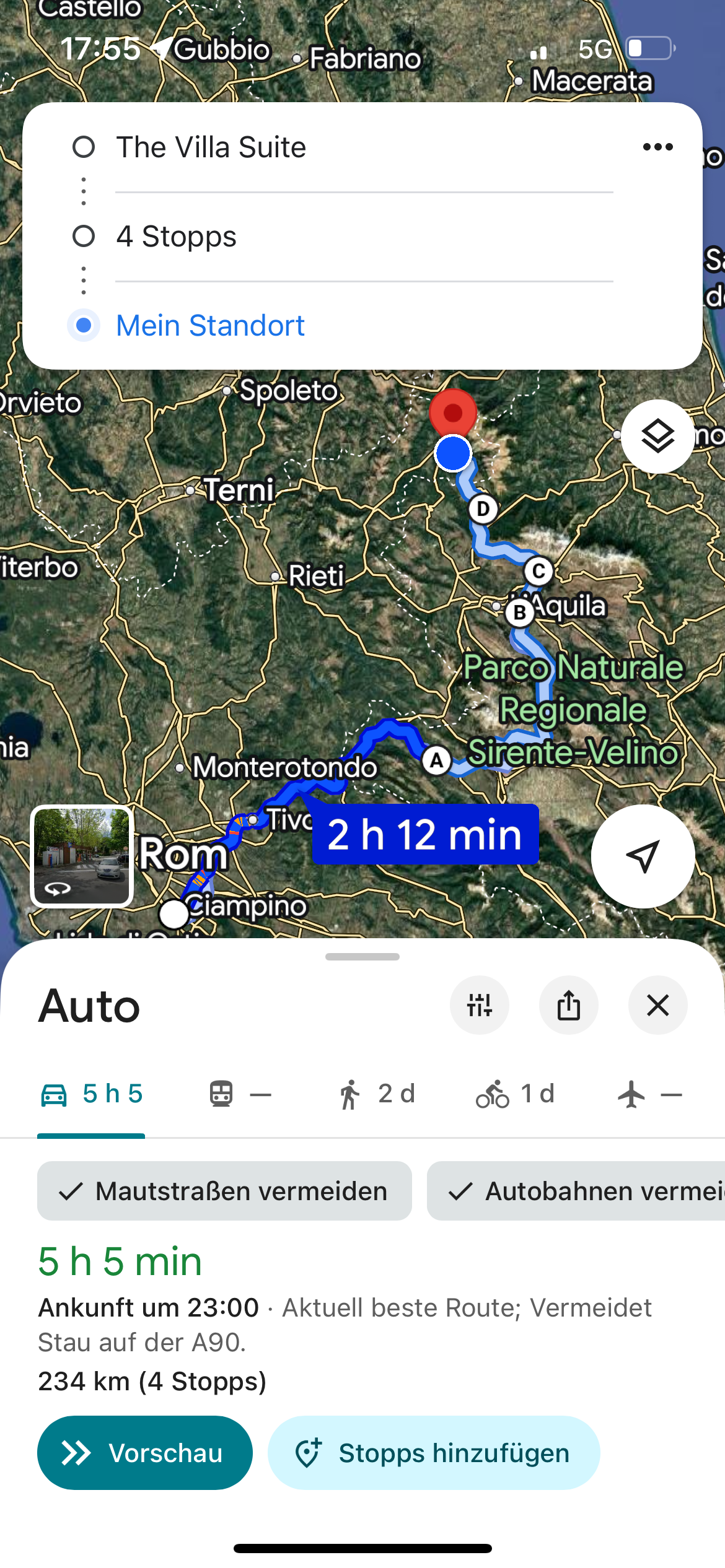Switch to cycling mode 1 d
Image resolution: width=725 pixels, height=1568 pixels.
pos(515,1094)
